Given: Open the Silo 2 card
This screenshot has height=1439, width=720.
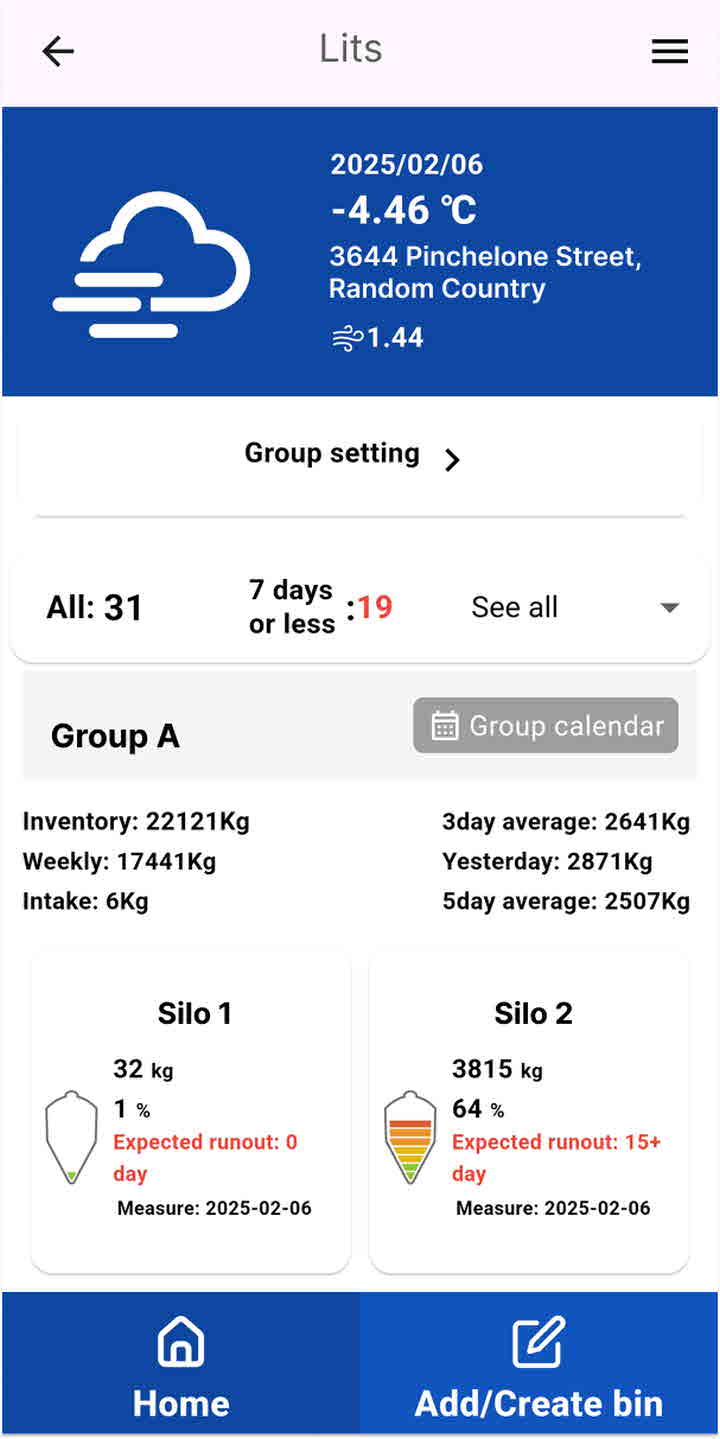Looking at the screenshot, I should [x=529, y=1111].
